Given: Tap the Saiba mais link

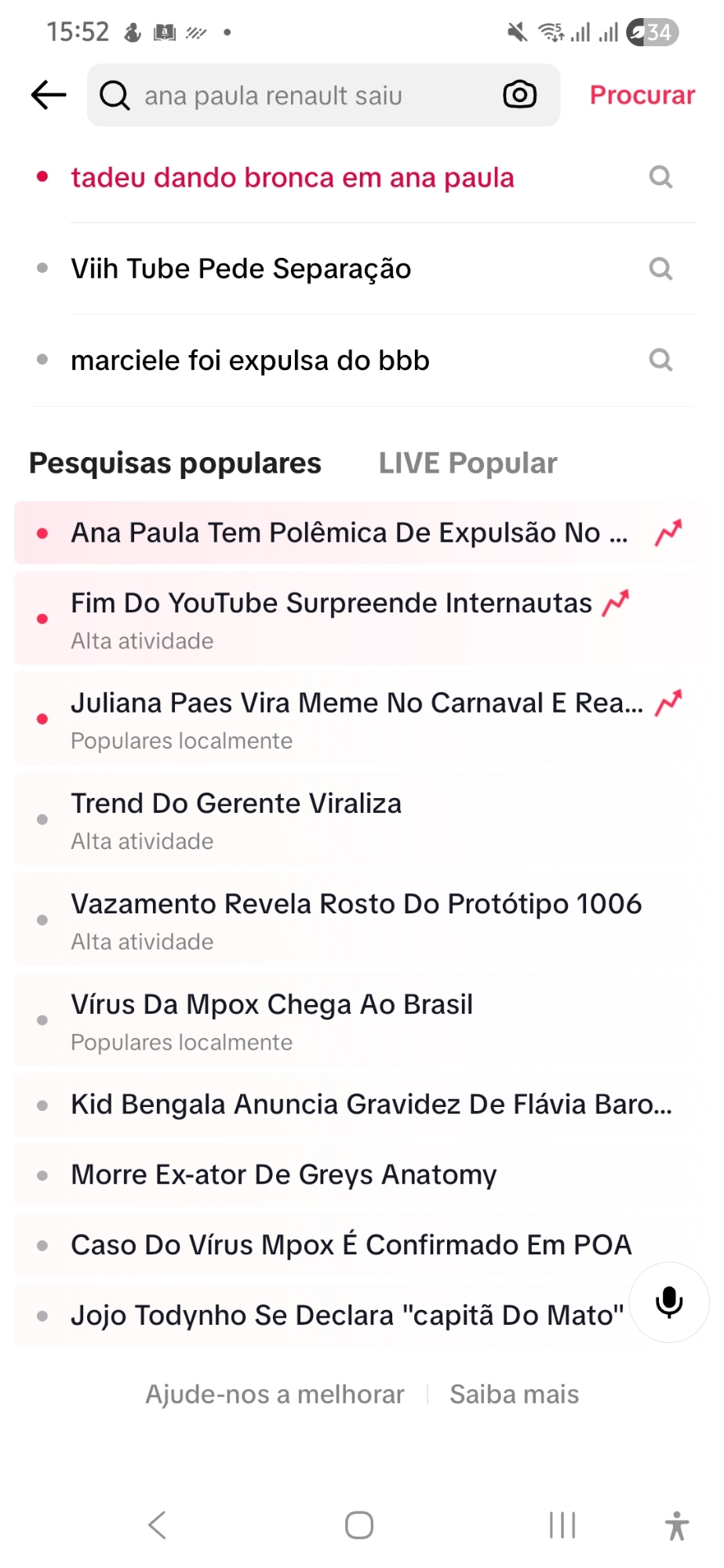Looking at the screenshot, I should [514, 1394].
